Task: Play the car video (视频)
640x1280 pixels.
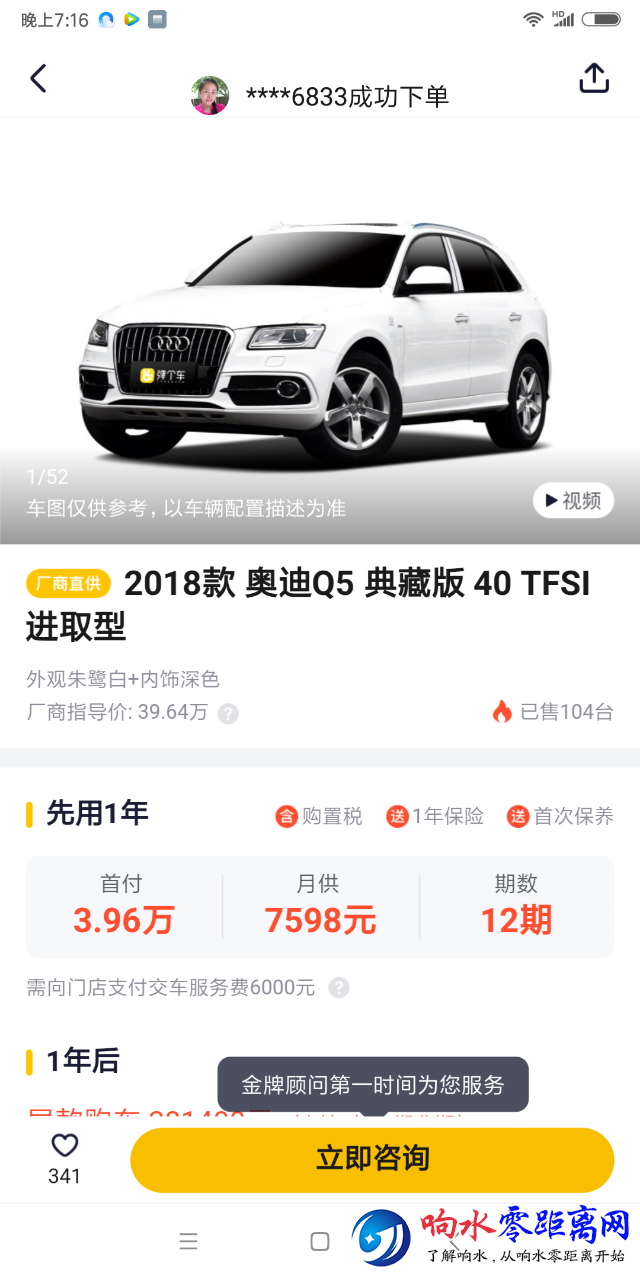Action: (x=573, y=500)
